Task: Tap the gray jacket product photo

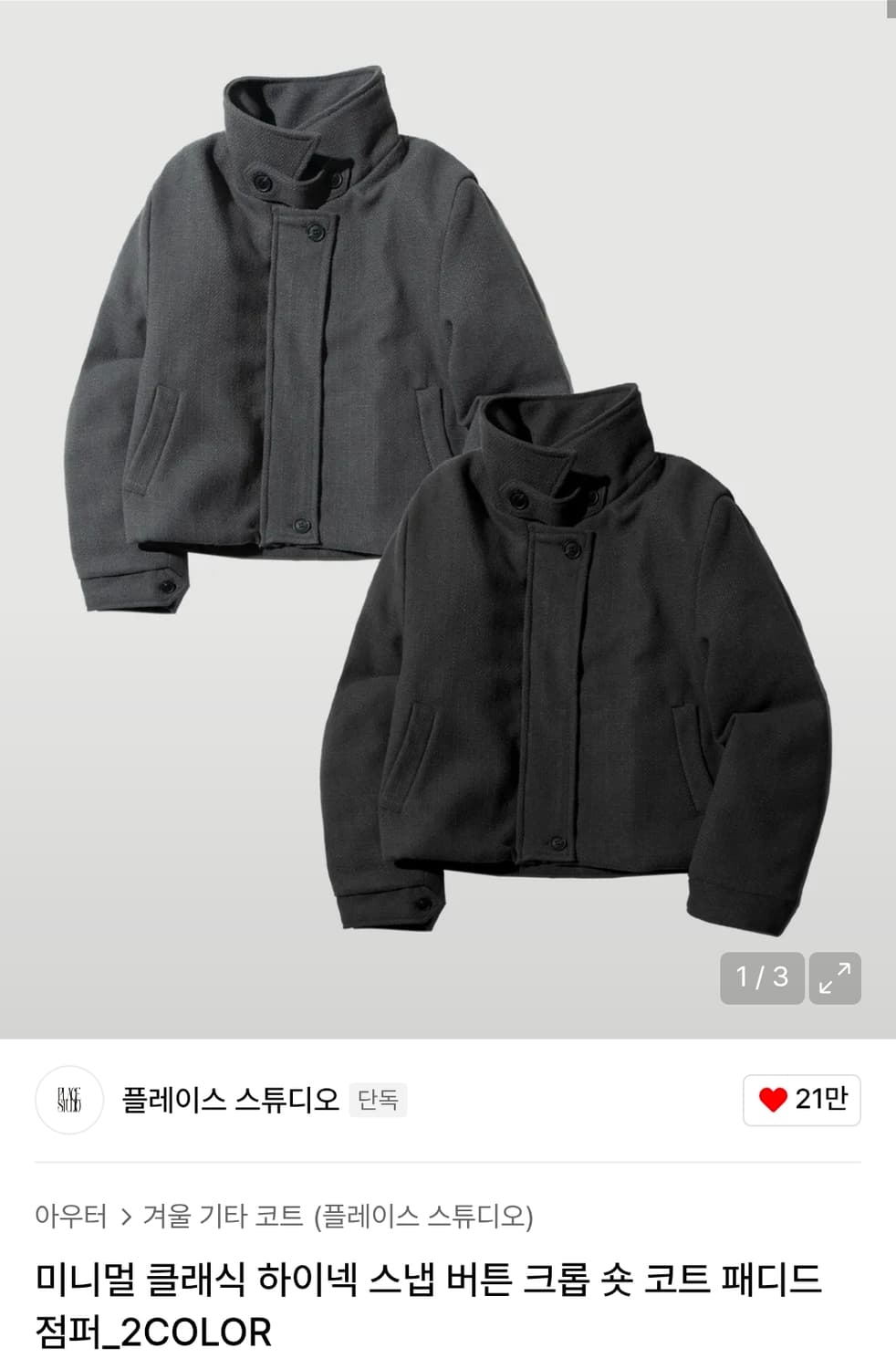Action: pos(274,319)
